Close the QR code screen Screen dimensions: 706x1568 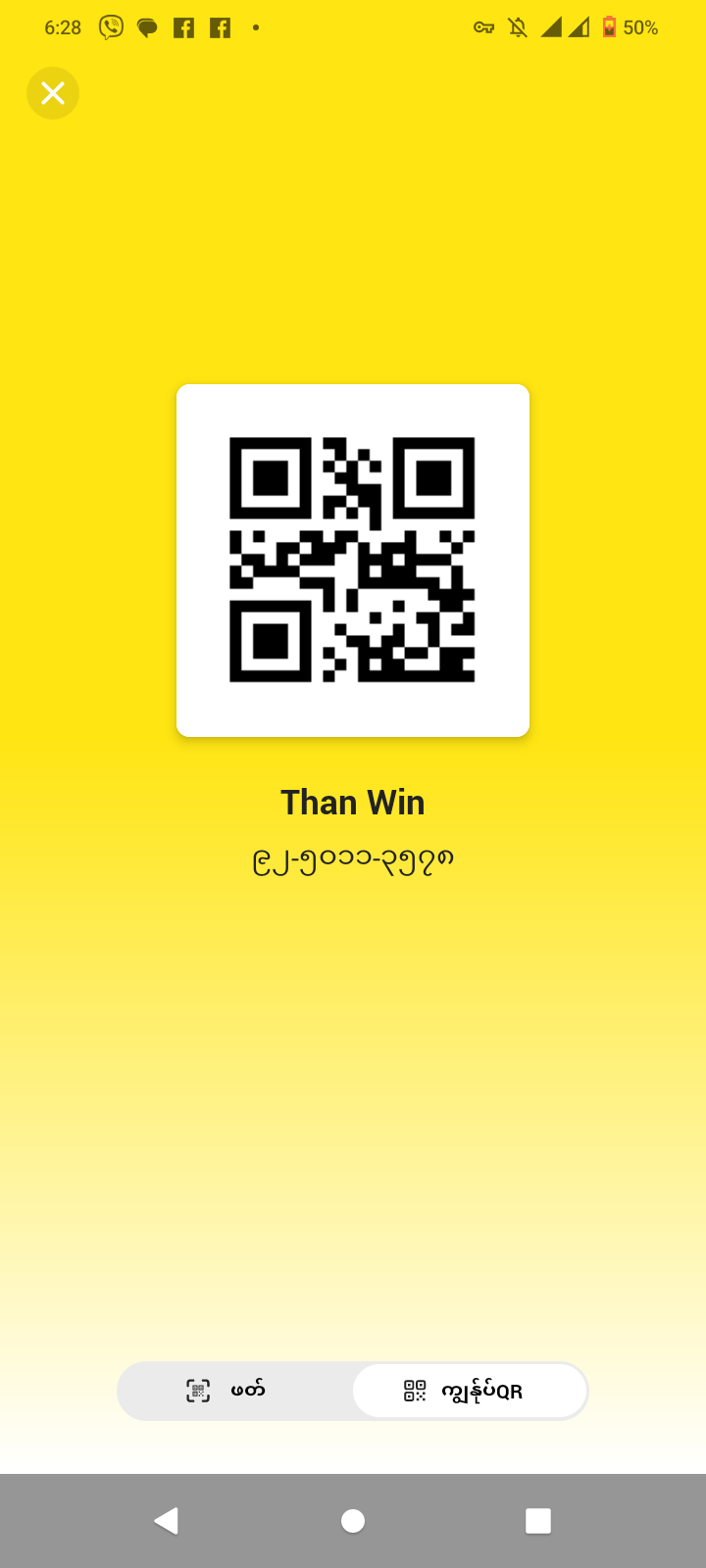pos(53,93)
